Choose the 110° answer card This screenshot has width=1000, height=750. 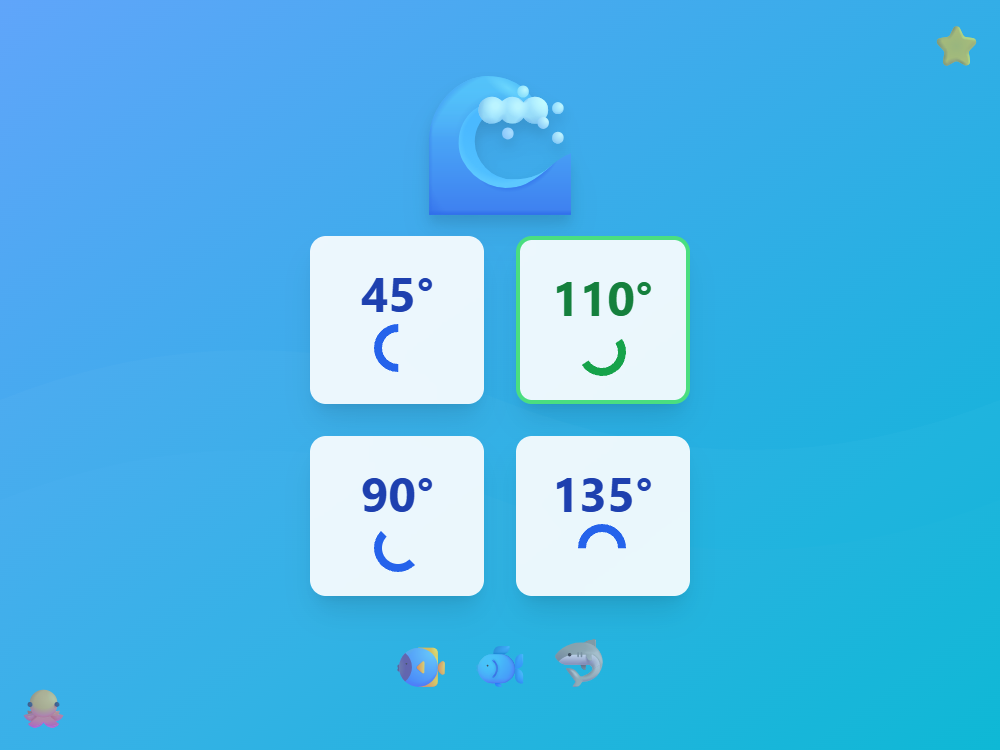[x=603, y=320]
